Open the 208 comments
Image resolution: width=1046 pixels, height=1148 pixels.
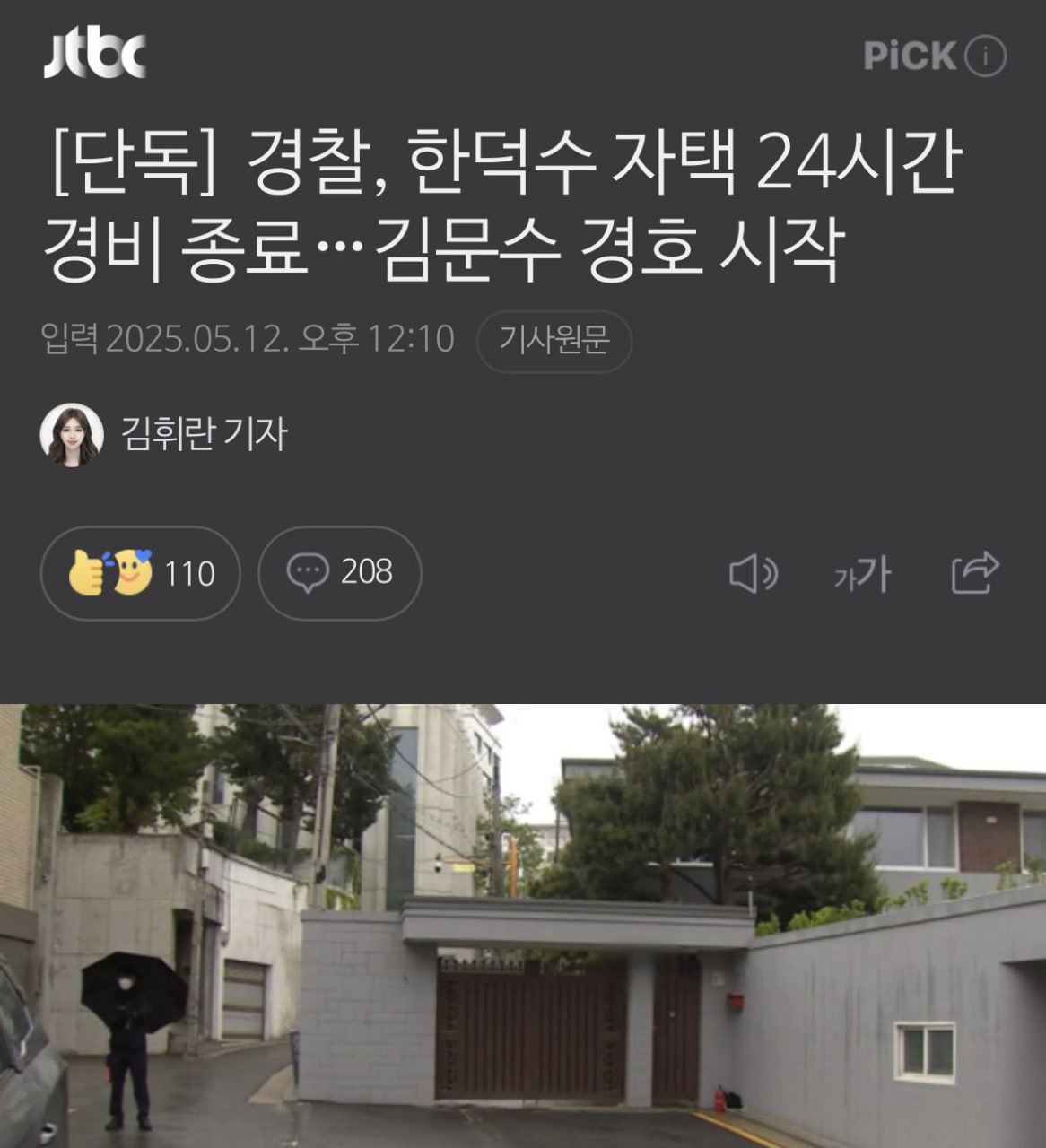[x=340, y=572]
